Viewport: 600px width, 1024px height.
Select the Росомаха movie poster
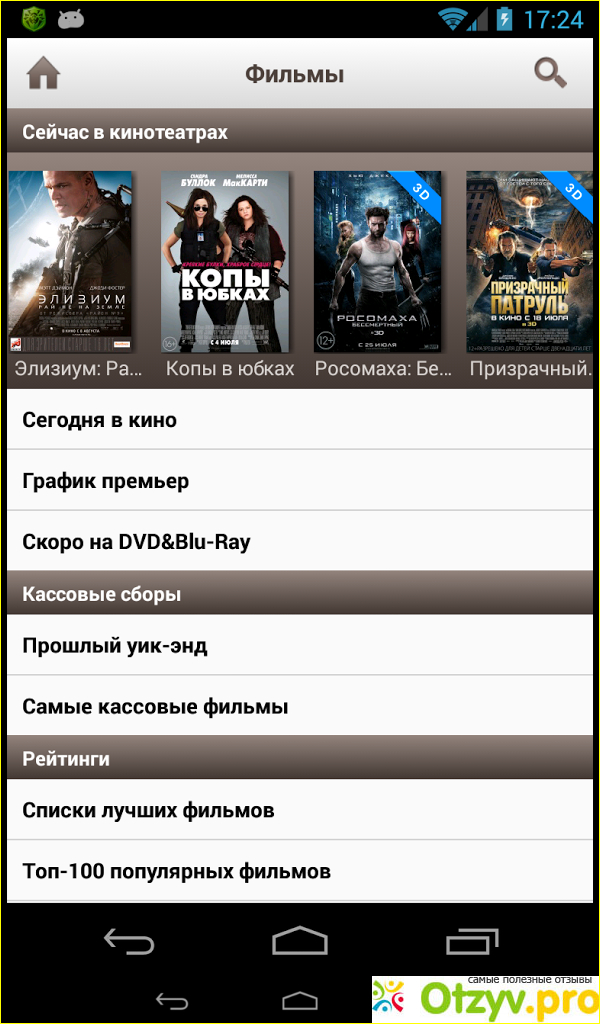378,262
